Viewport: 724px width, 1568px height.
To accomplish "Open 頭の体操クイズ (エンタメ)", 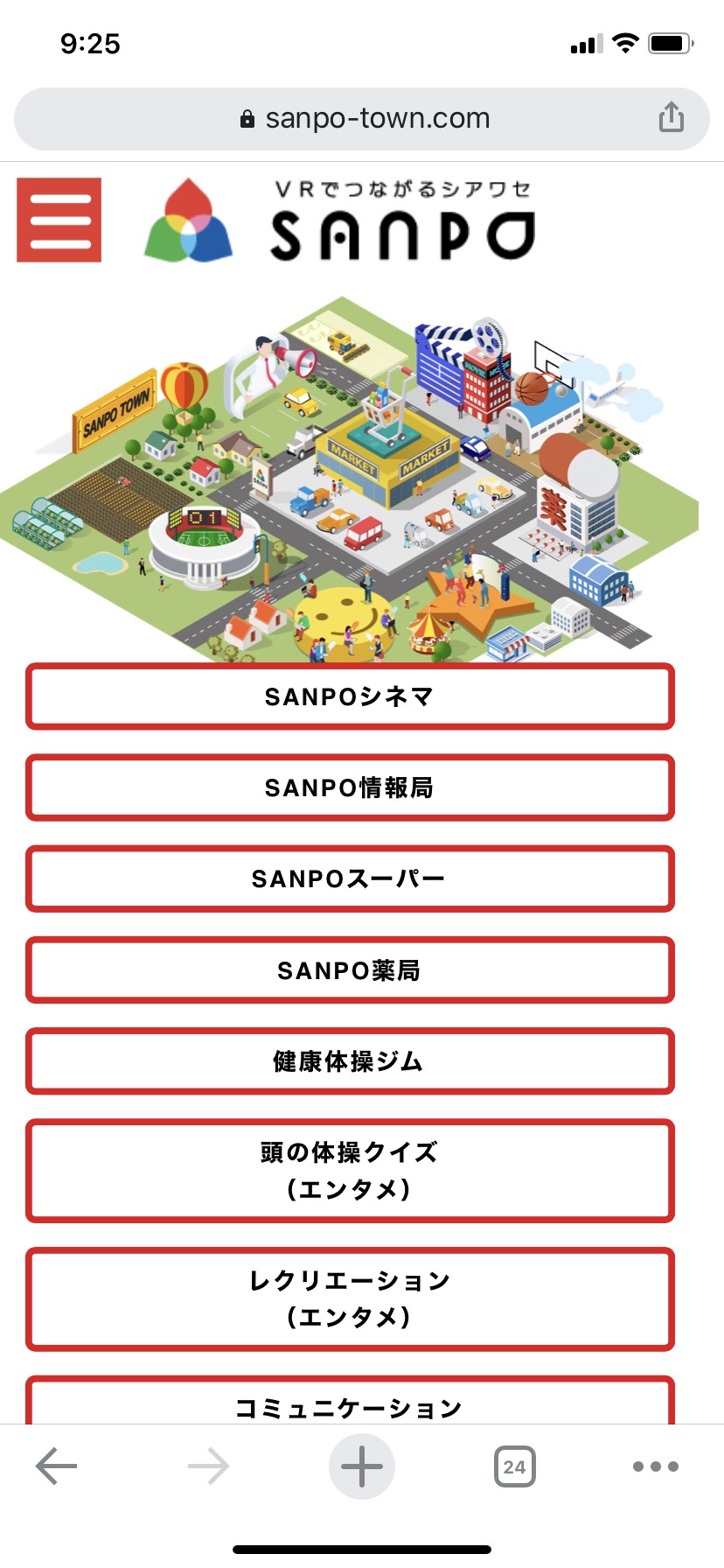I will [x=350, y=1170].
